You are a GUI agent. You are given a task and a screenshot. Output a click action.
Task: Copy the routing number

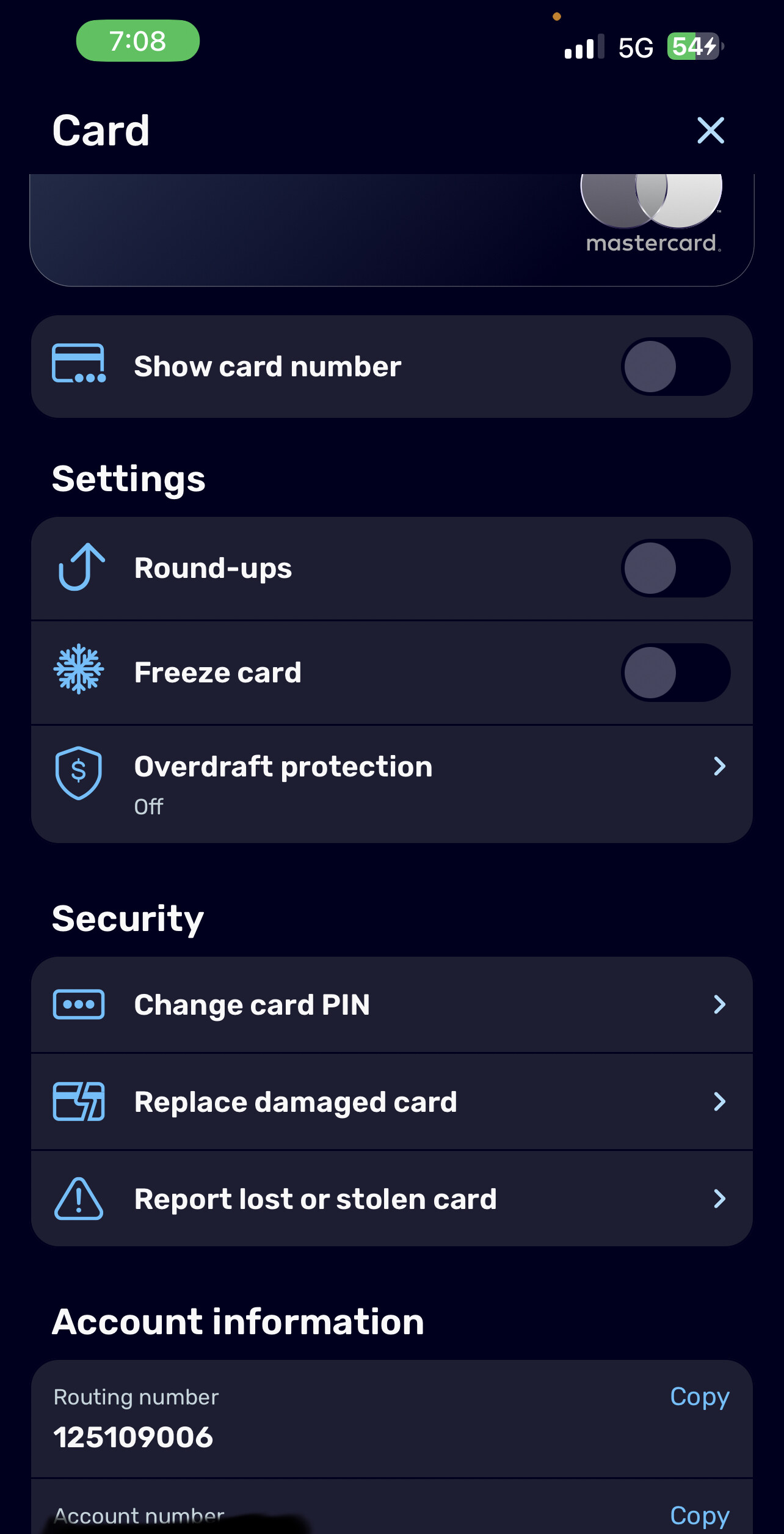(x=699, y=1397)
